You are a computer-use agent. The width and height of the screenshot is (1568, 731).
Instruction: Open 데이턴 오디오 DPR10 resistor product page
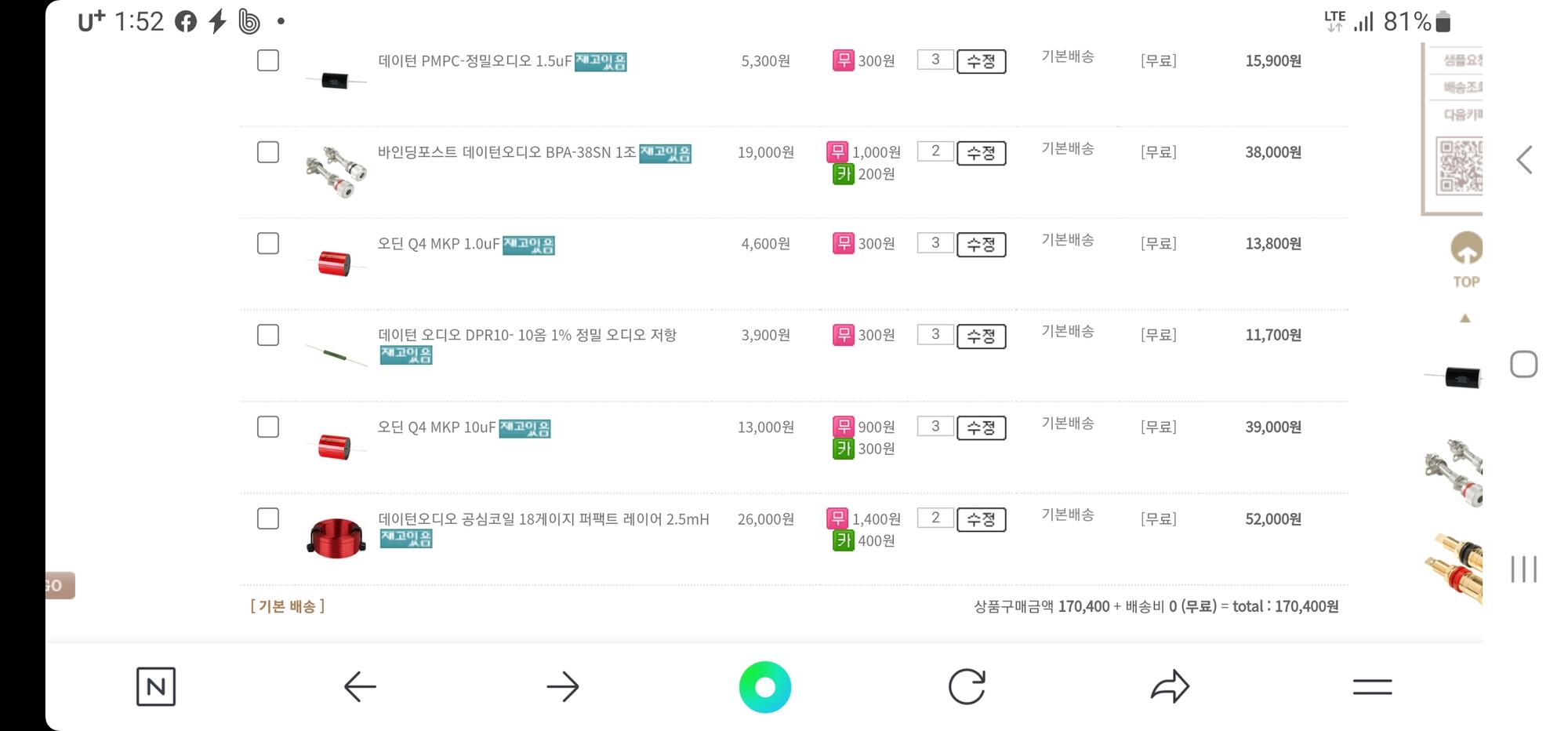click(527, 335)
